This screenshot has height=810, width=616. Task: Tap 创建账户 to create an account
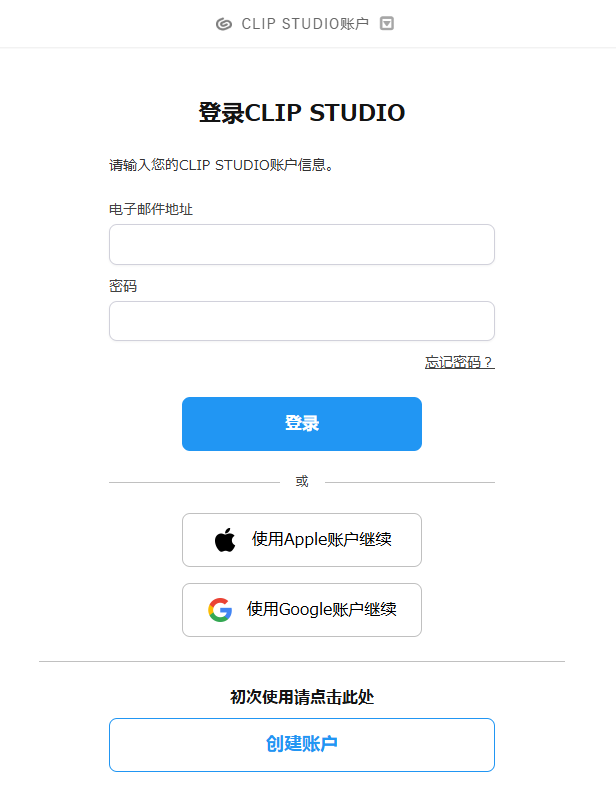[x=301, y=745]
